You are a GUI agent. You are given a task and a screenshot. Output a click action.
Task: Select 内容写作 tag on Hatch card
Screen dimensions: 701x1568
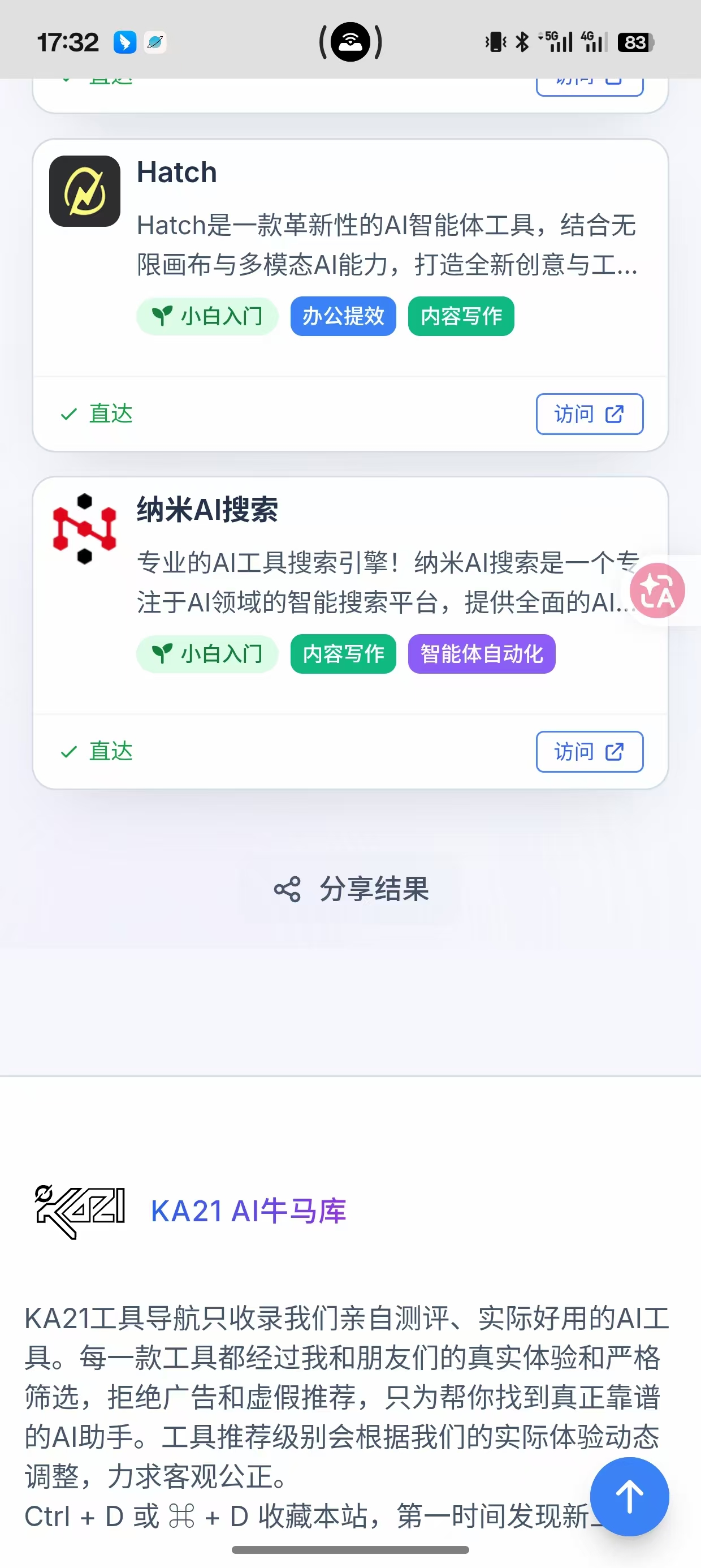pyautogui.click(x=461, y=317)
